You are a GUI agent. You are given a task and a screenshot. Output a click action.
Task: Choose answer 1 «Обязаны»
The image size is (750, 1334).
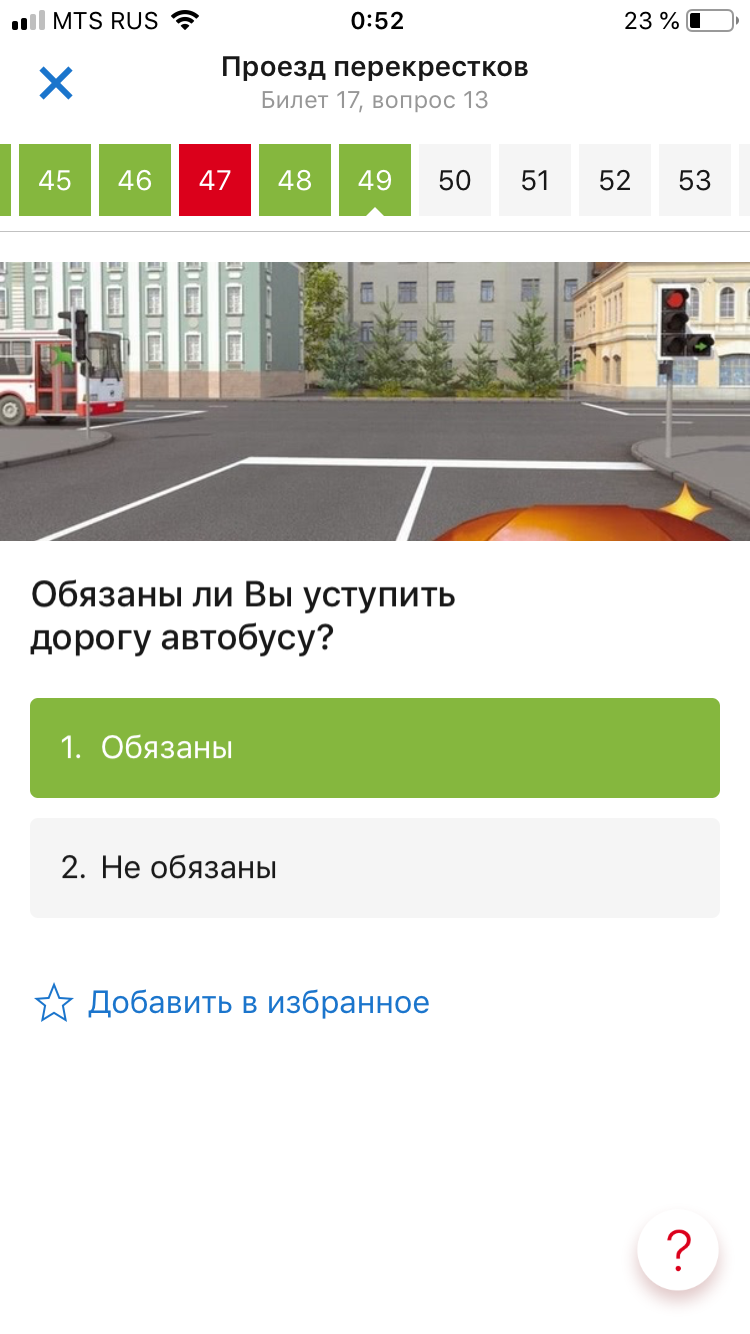coord(375,748)
